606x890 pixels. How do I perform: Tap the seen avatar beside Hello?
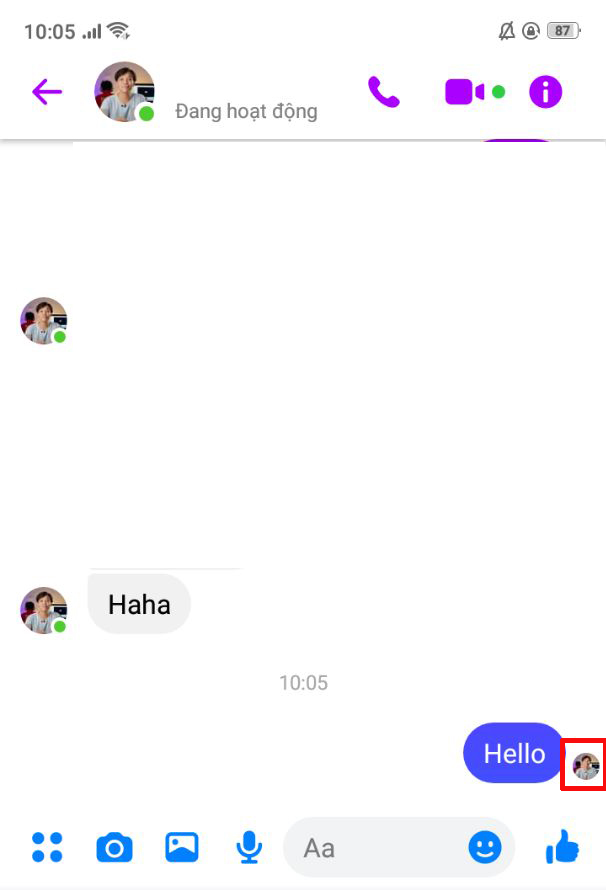pyautogui.click(x=585, y=767)
